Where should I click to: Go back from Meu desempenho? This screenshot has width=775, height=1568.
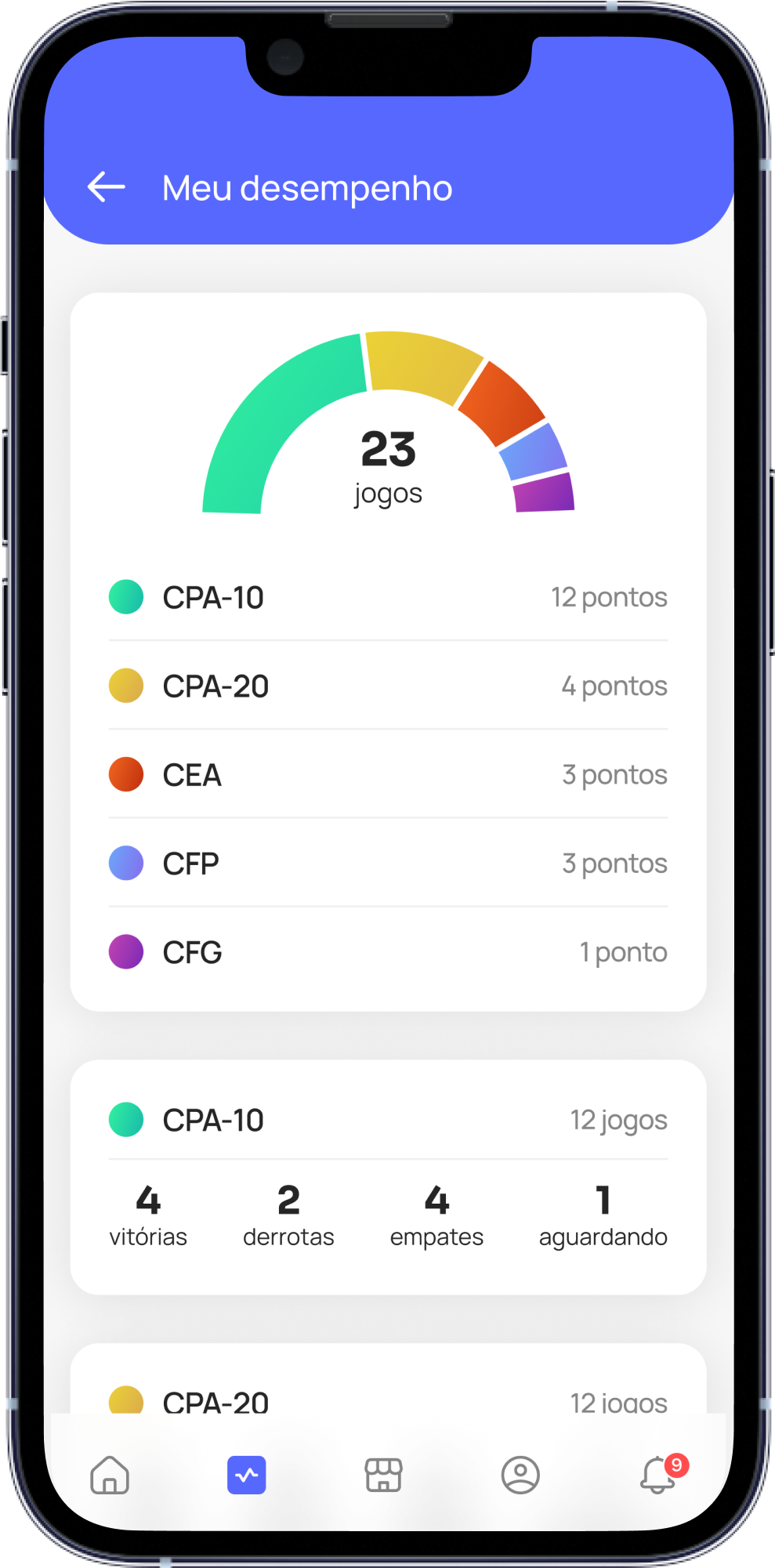pos(107,187)
